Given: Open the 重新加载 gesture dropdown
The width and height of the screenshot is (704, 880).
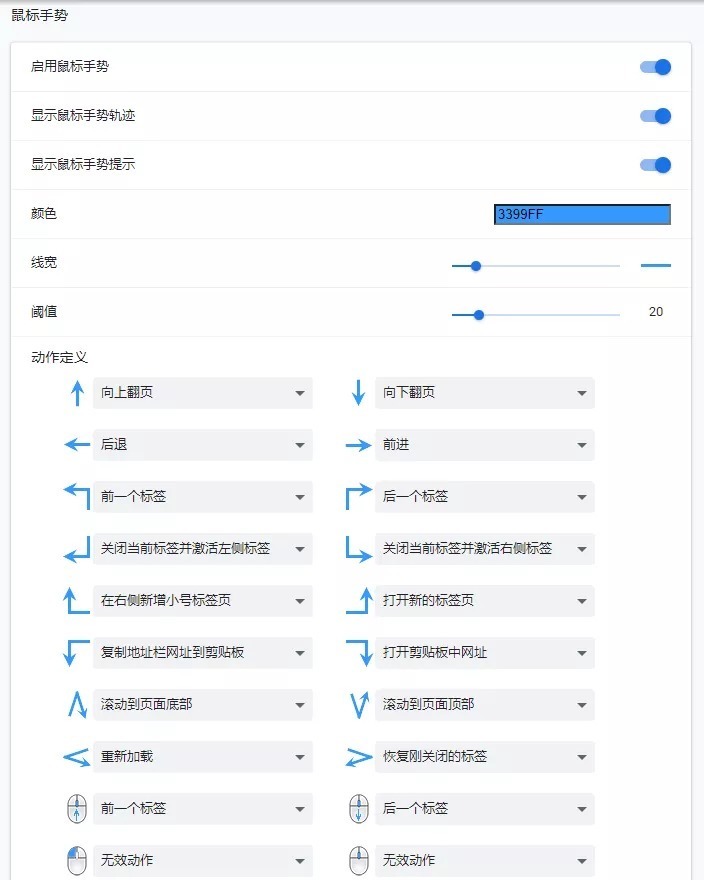Looking at the screenshot, I should tap(202, 757).
